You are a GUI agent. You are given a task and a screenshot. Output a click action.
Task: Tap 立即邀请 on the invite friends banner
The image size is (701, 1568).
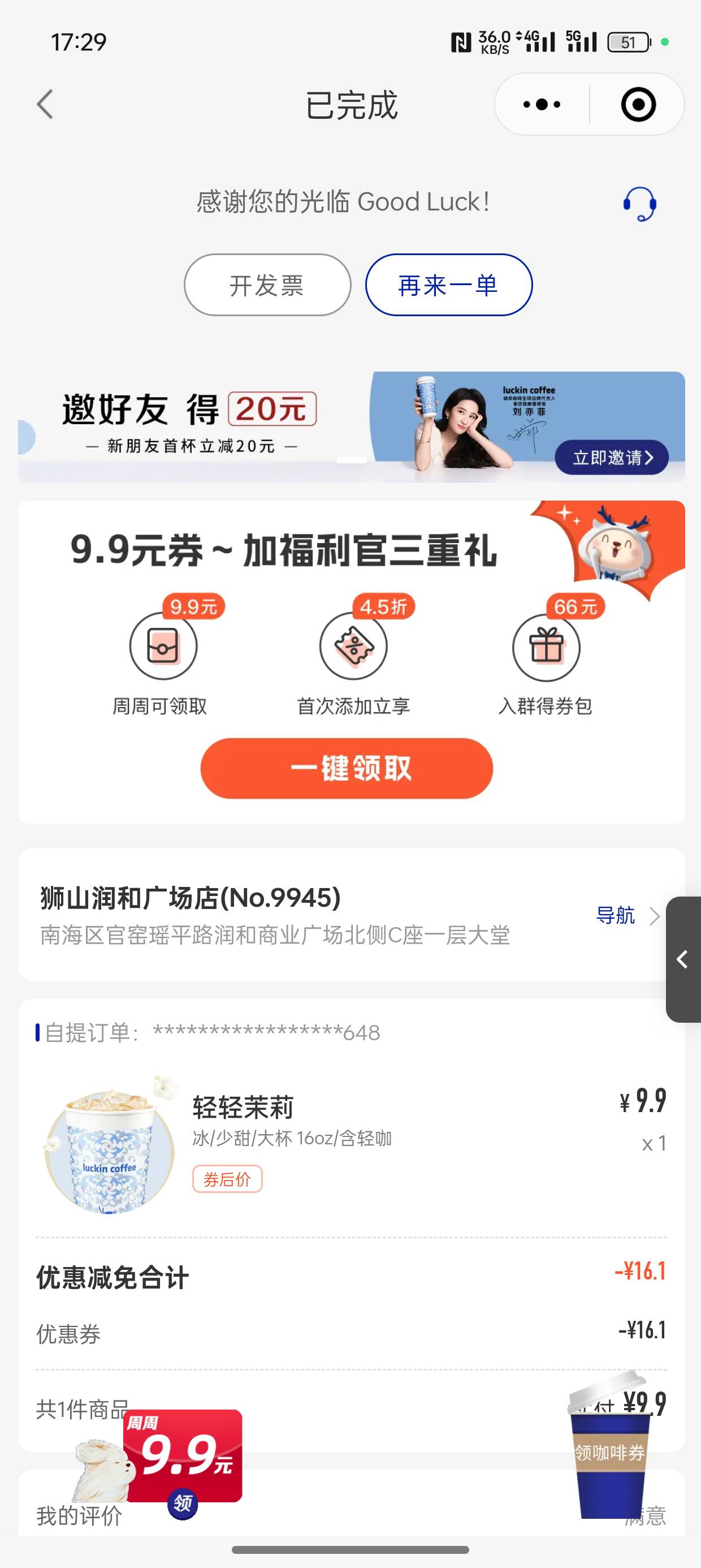coord(611,457)
